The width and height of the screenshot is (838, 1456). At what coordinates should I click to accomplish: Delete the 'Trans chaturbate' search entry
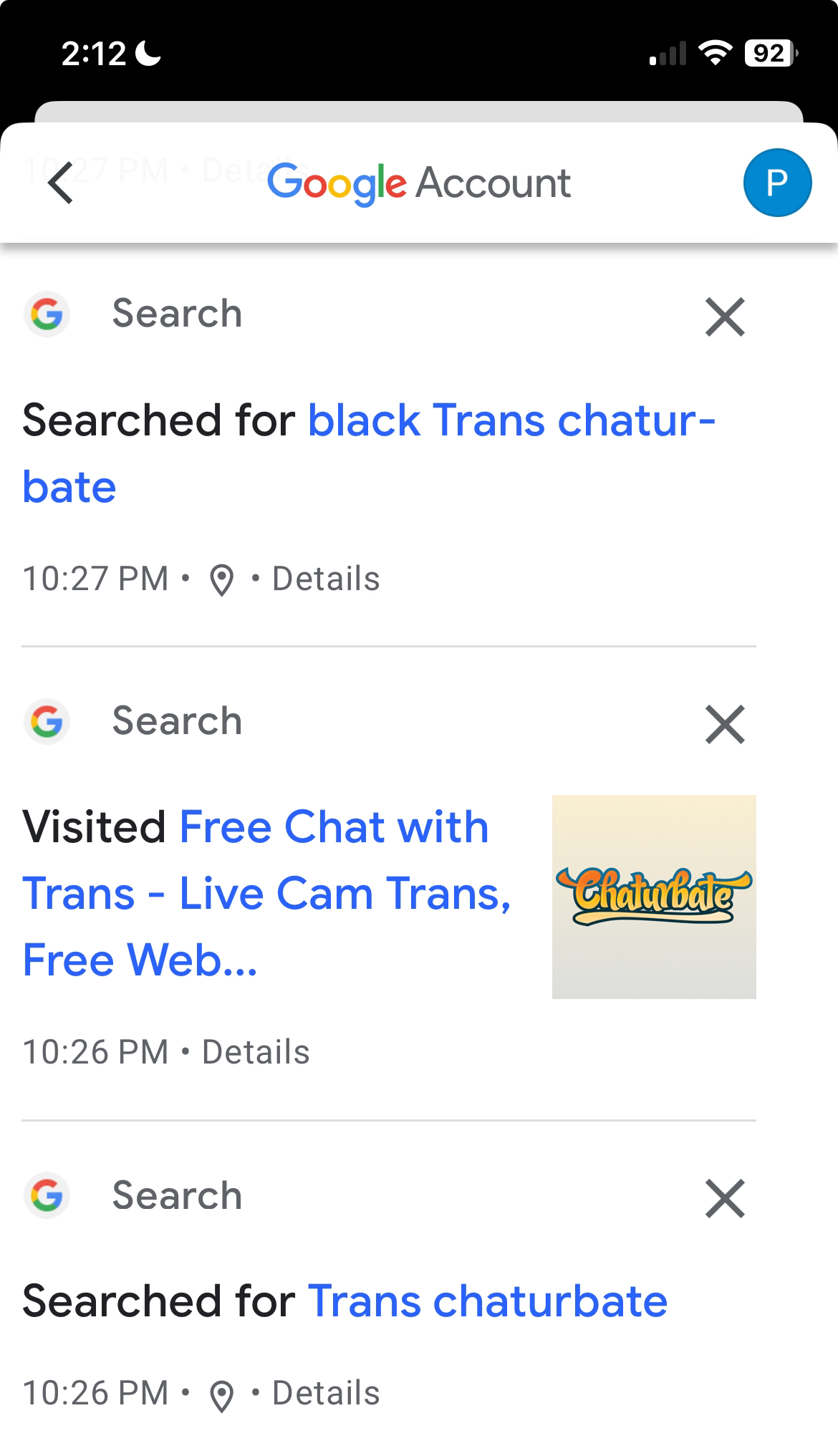click(x=725, y=1198)
